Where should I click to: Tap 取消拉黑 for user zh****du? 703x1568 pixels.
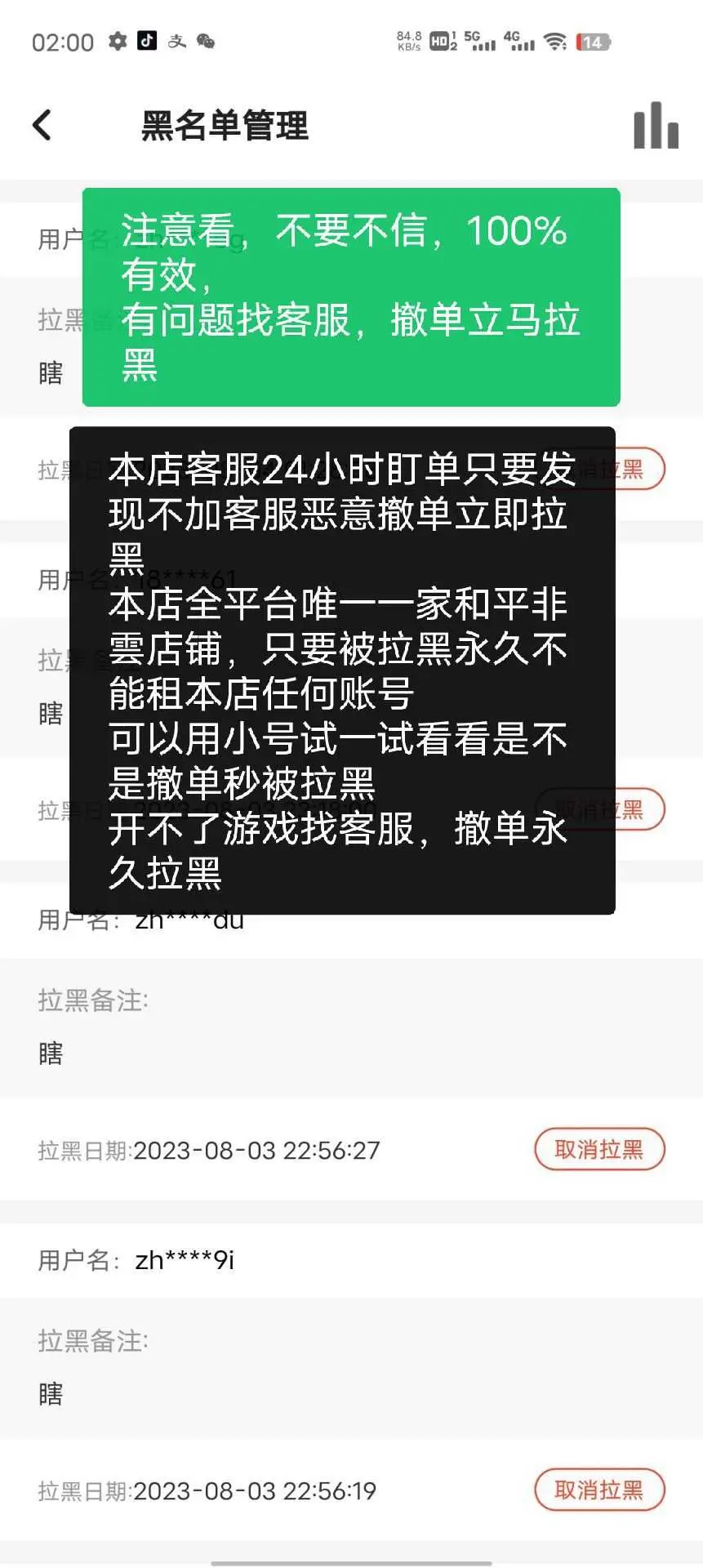coord(599,1150)
